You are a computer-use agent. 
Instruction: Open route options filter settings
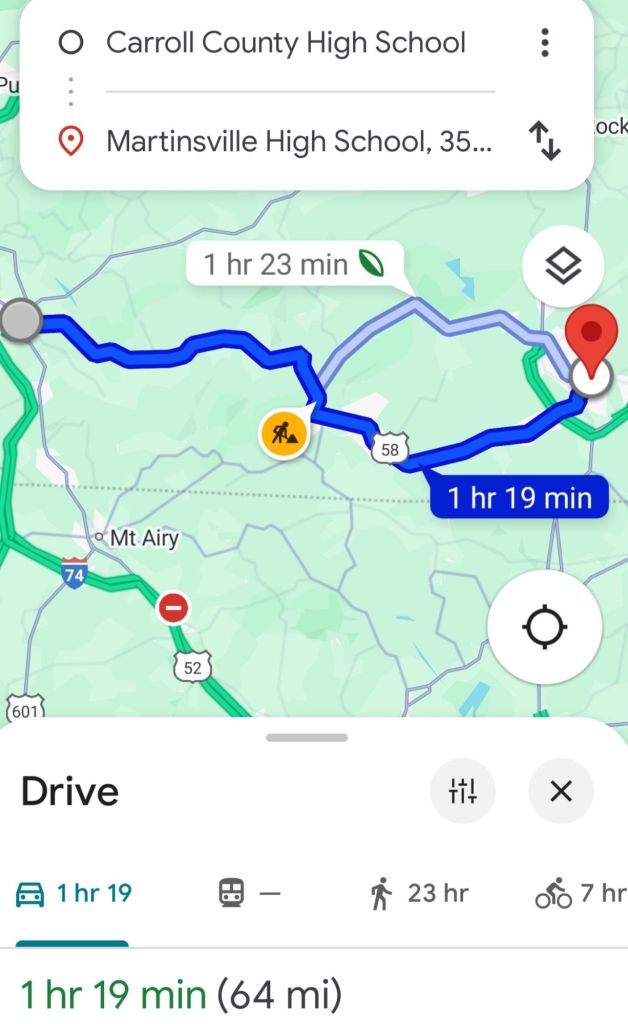pos(463,792)
